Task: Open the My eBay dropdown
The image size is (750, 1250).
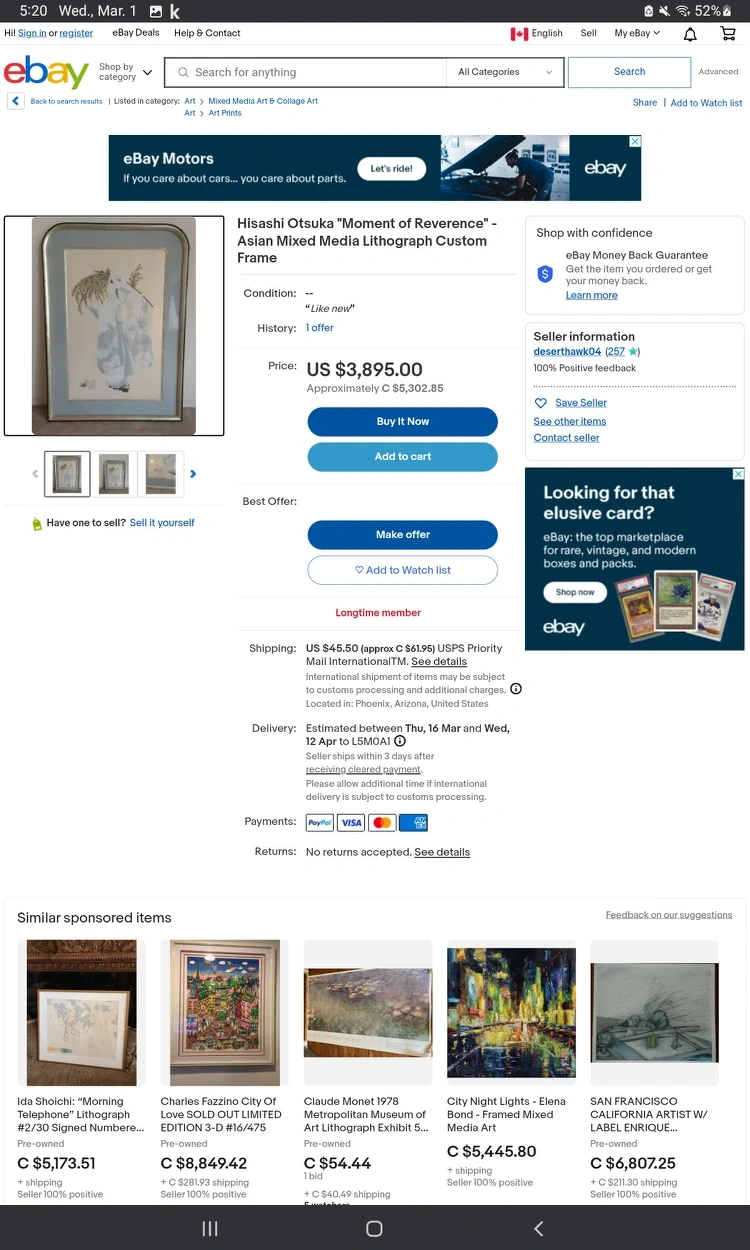Action: pos(637,33)
